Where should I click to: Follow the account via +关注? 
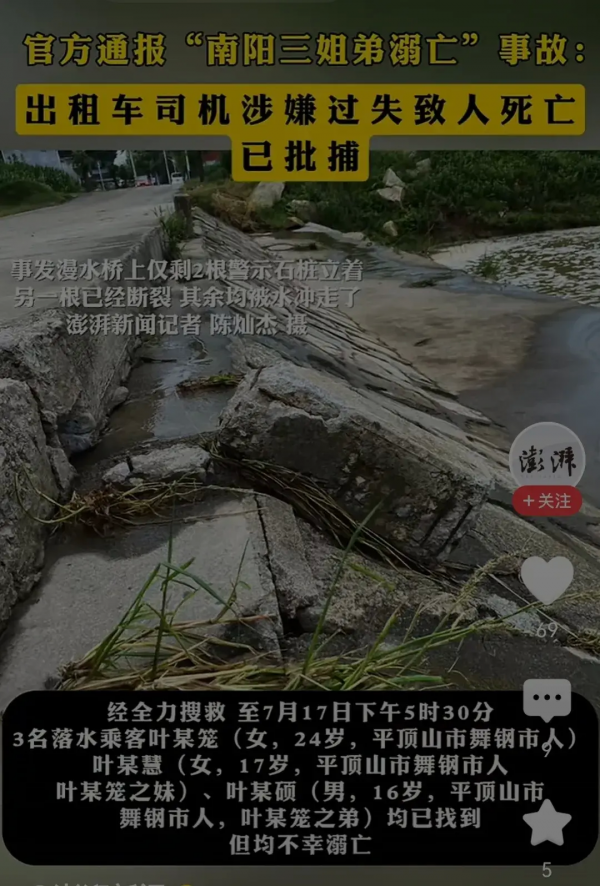(x=547, y=500)
